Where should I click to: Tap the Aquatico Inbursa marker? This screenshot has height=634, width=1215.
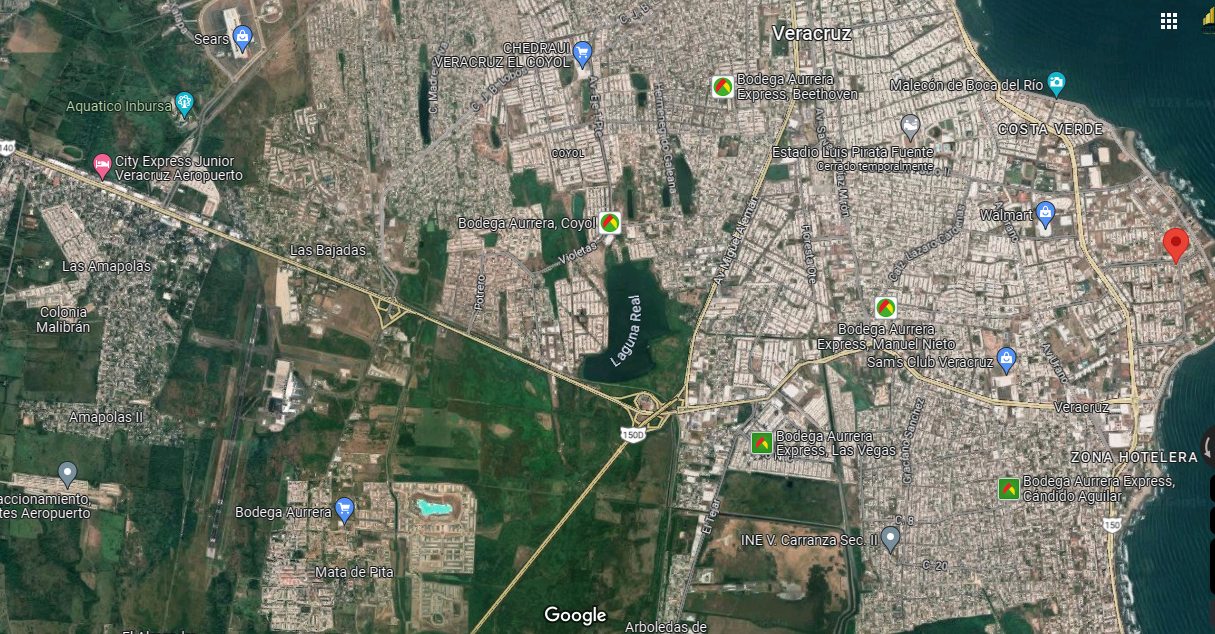(x=183, y=103)
